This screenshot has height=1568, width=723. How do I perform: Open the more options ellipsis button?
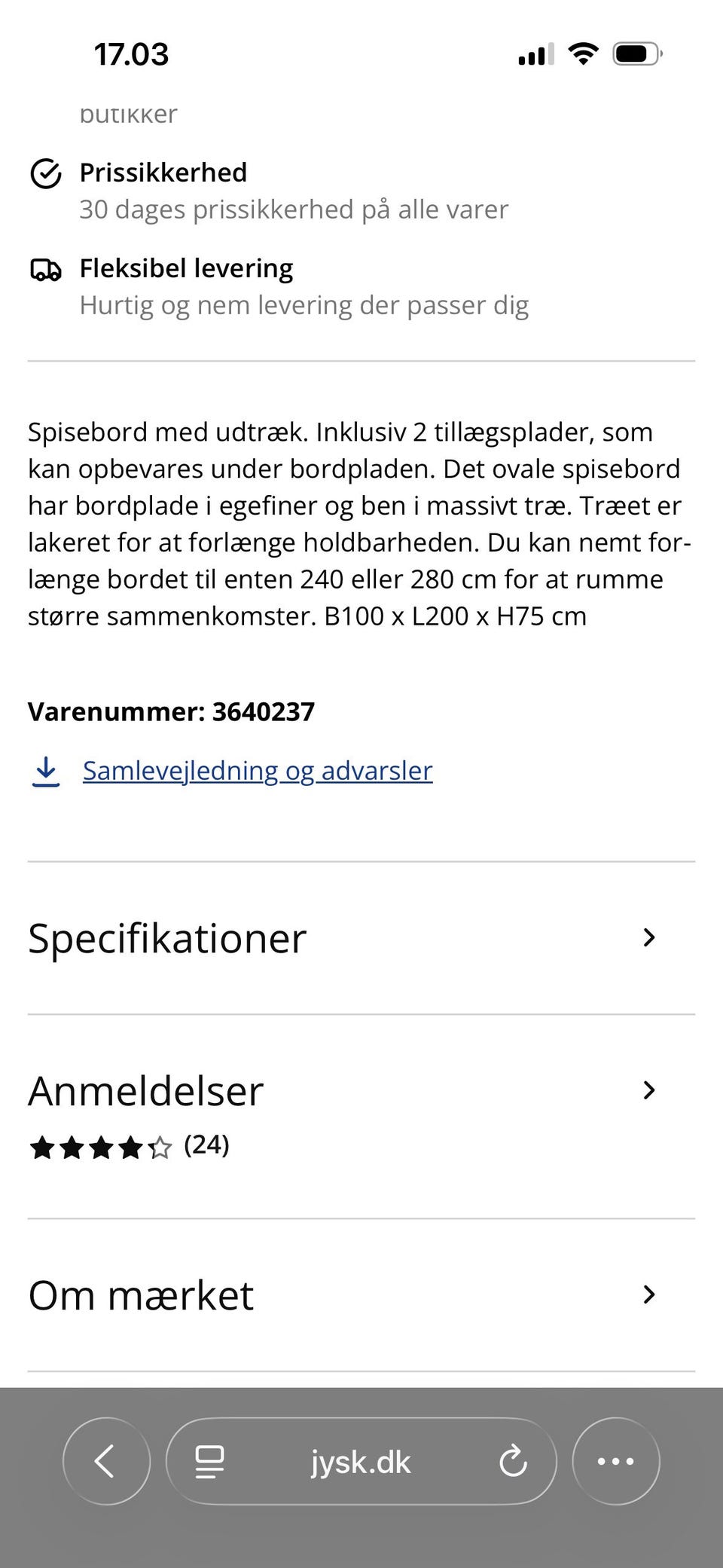coord(616,1460)
